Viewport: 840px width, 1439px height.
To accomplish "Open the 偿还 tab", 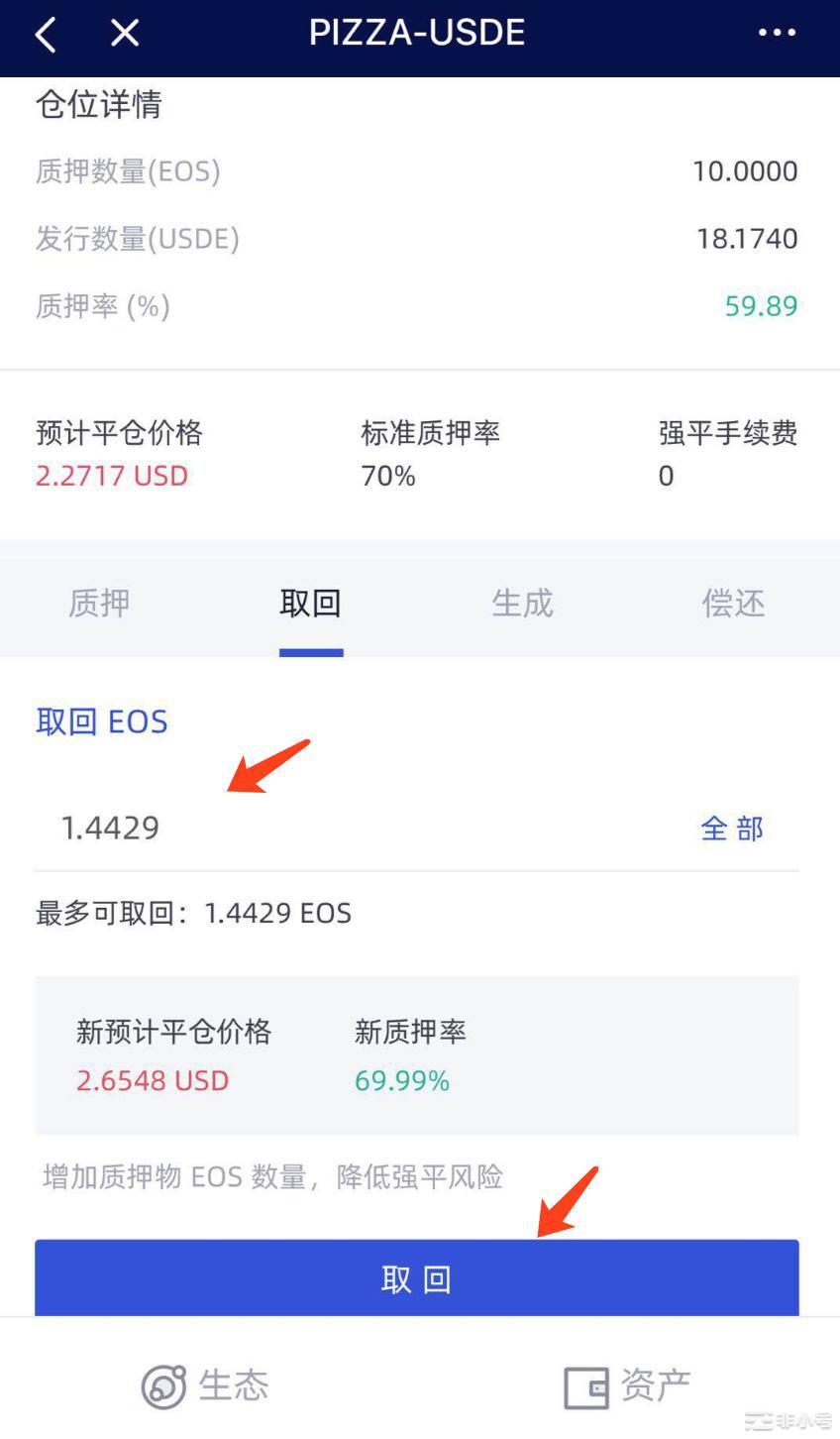I will (731, 603).
